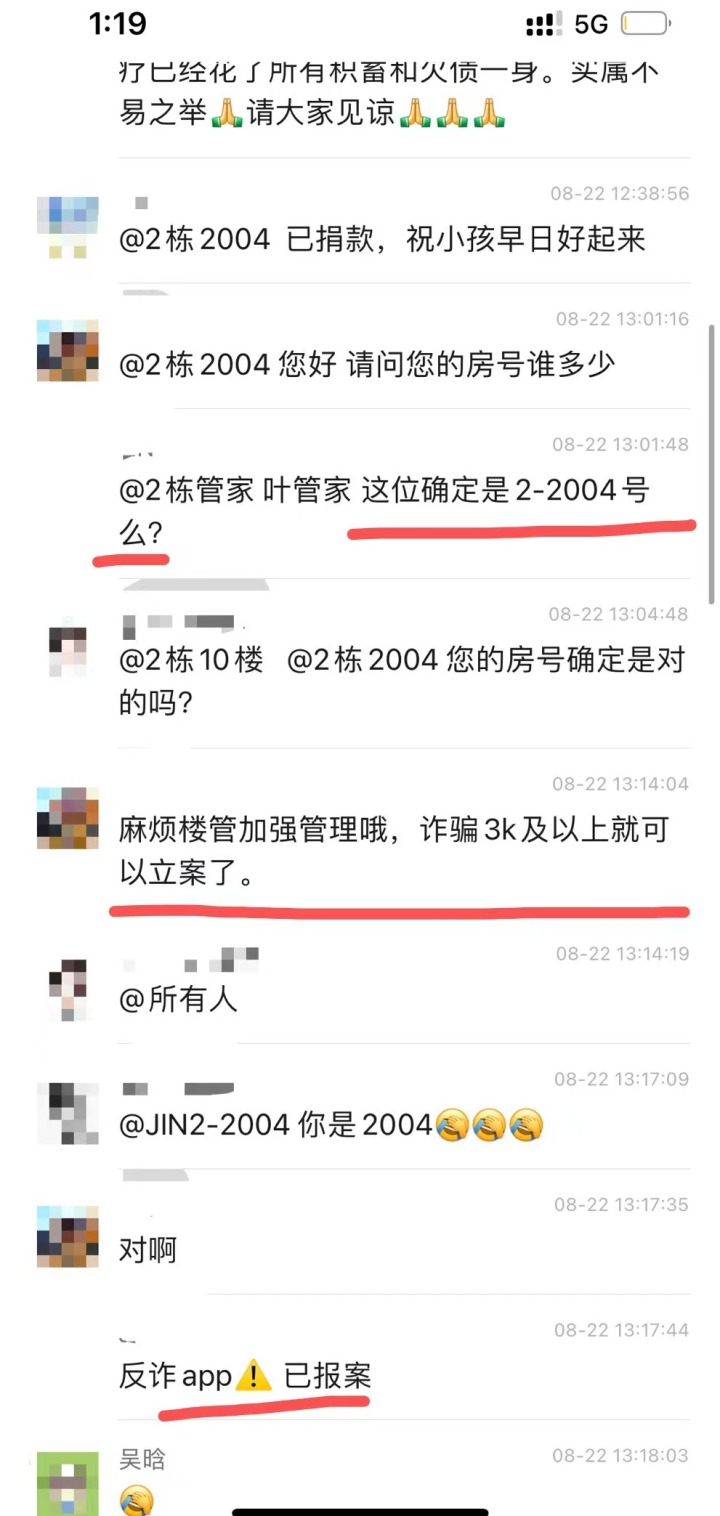This screenshot has height=1516, width=720.
Task: Tap avatar beside the "@所有人" message
Action: click(67, 990)
